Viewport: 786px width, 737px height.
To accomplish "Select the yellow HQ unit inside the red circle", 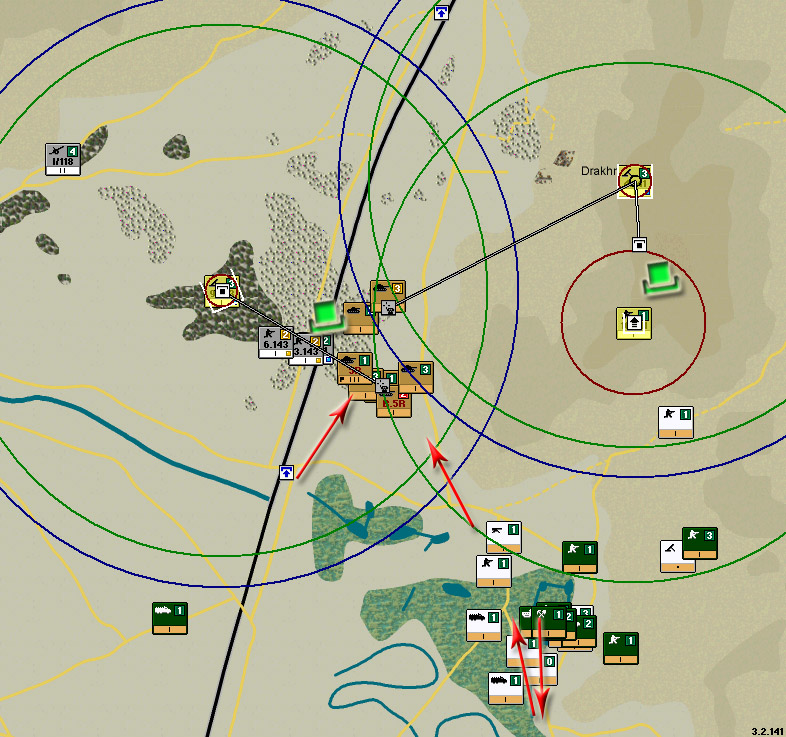I will click(x=634, y=322).
